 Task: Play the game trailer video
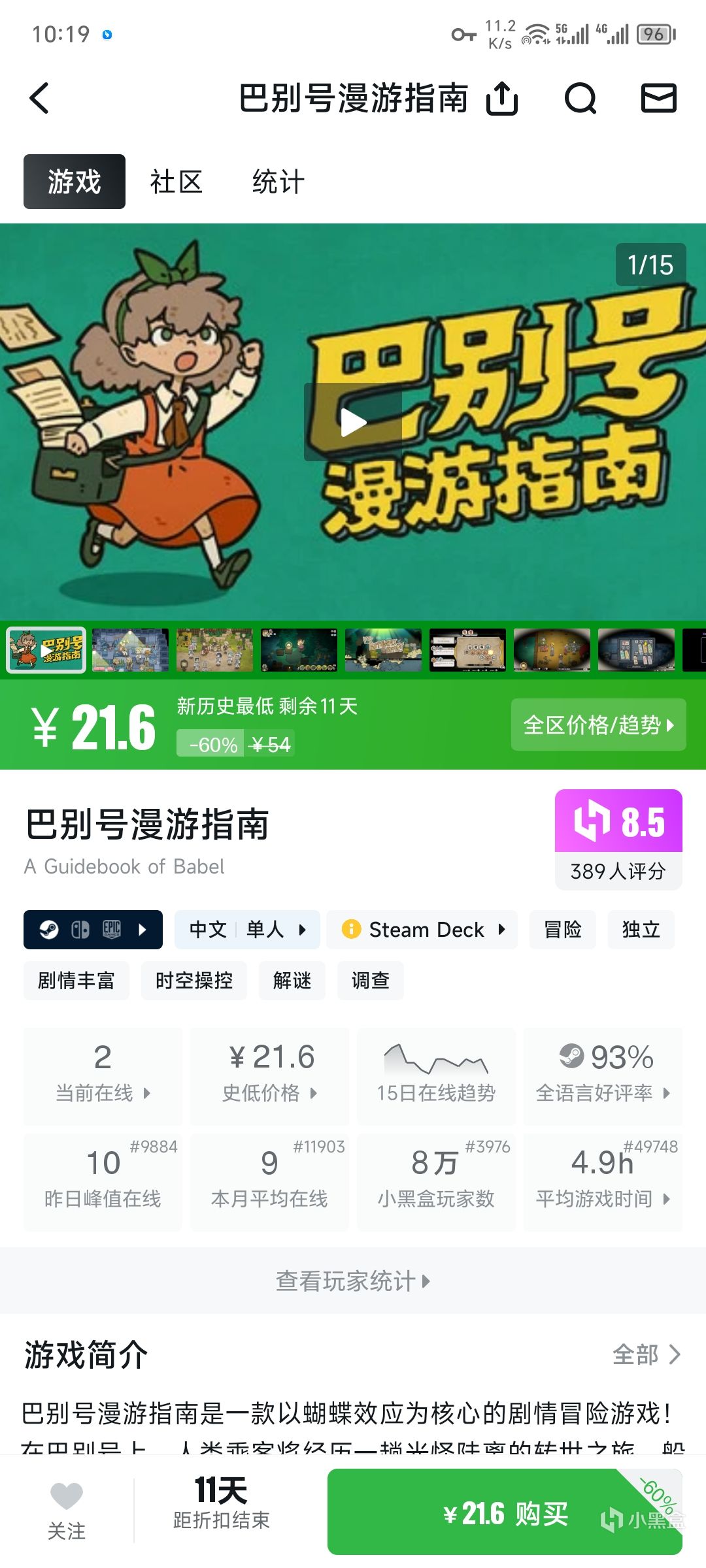click(x=353, y=422)
